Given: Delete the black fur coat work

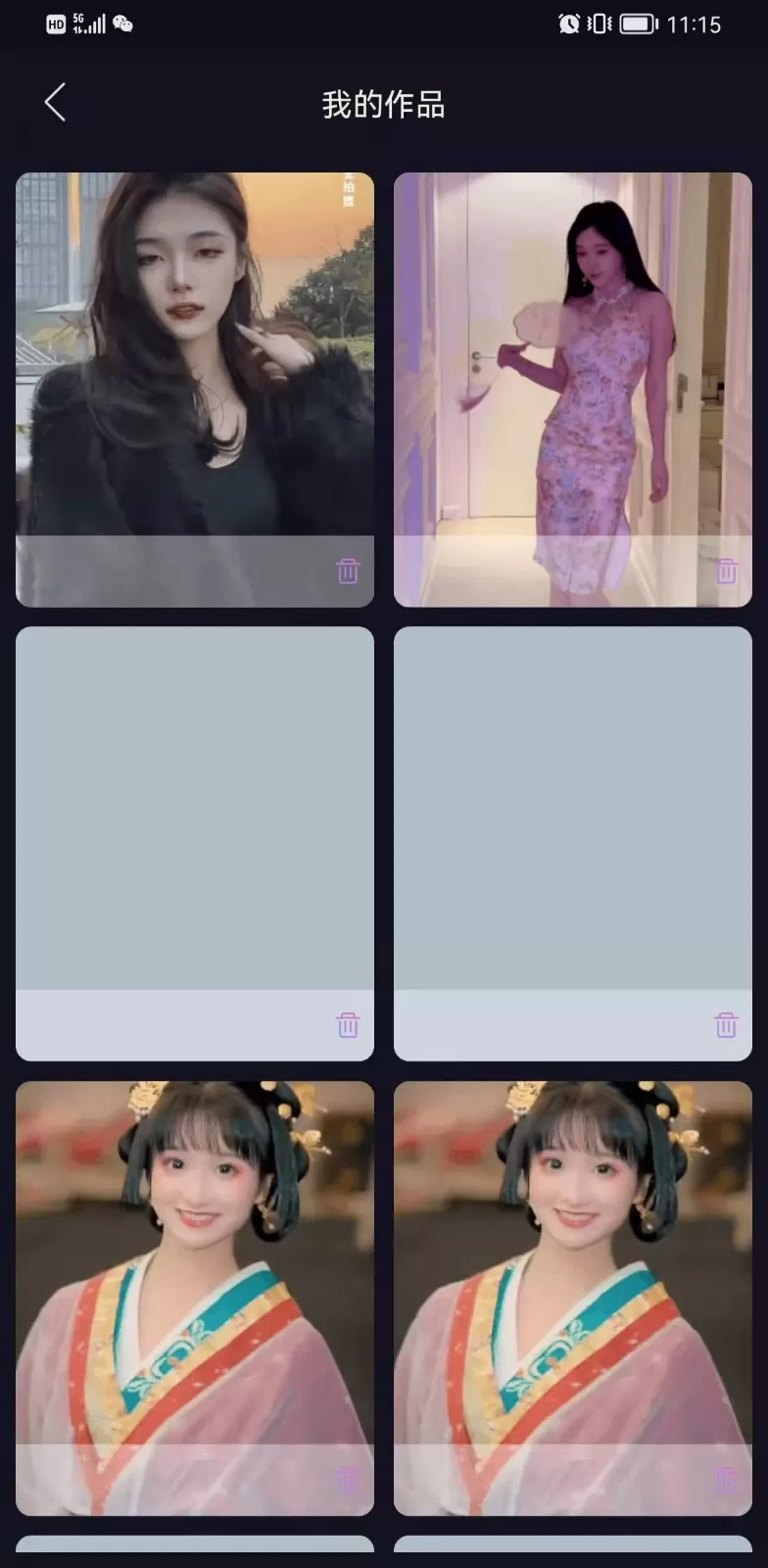Looking at the screenshot, I should pos(348,570).
